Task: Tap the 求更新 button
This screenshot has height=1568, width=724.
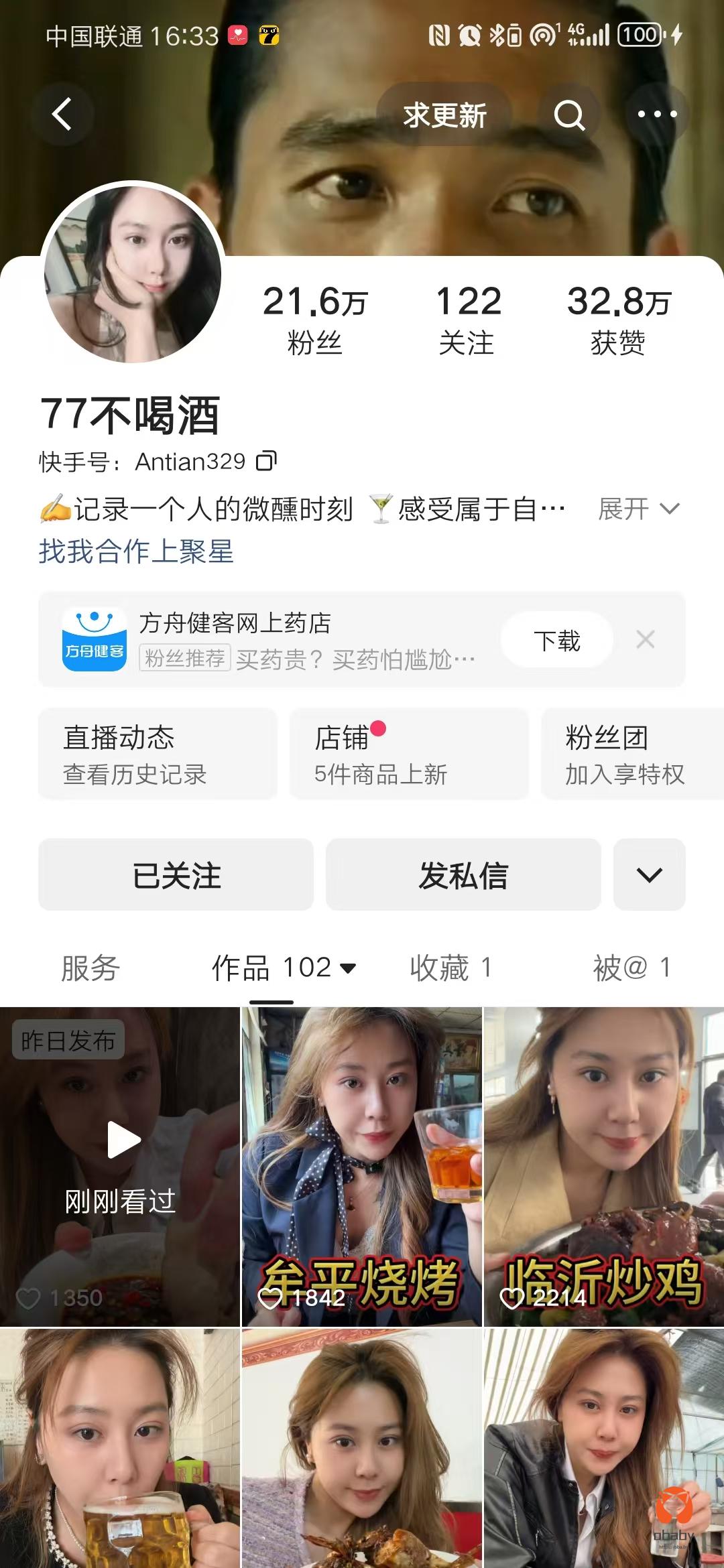Action: point(444,115)
